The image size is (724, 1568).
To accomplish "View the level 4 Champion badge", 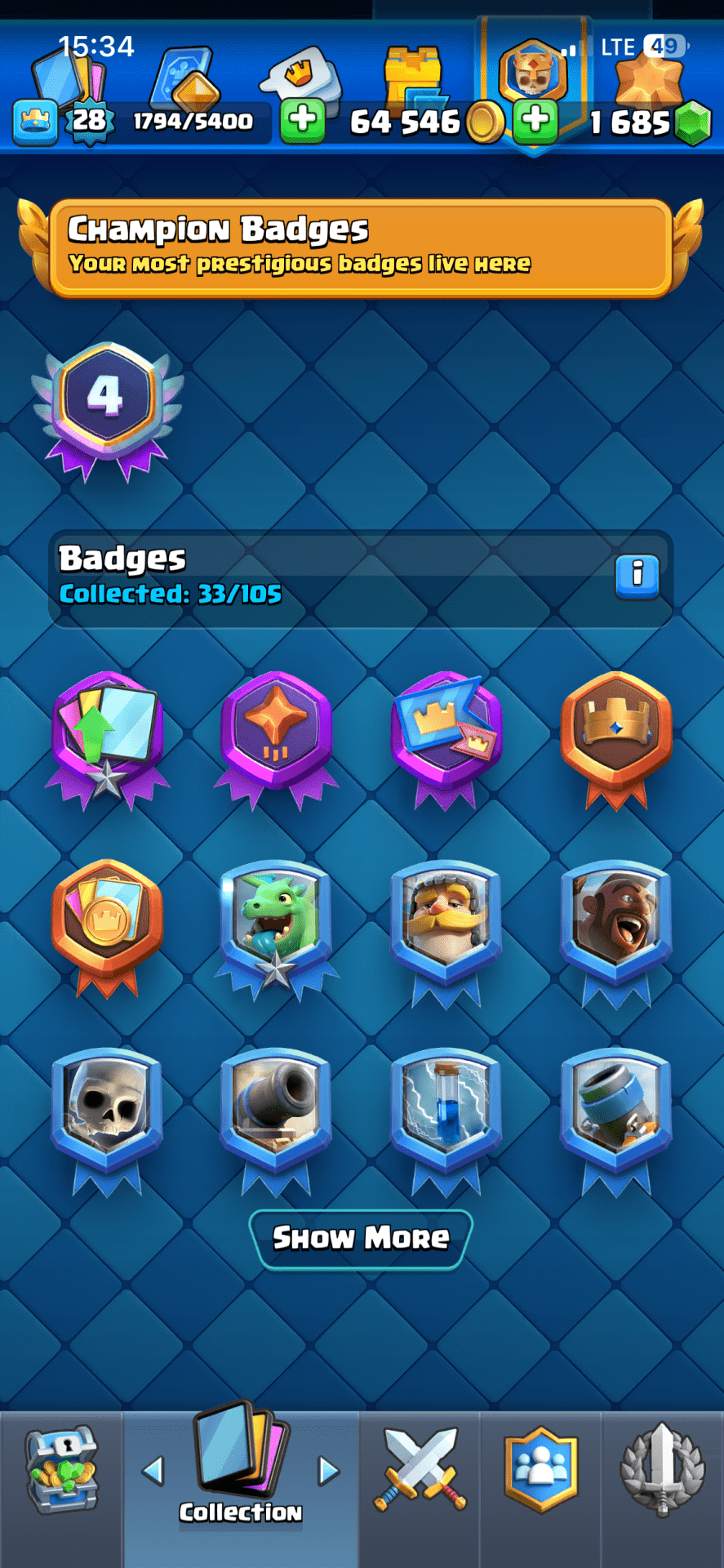I will point(106,404).
